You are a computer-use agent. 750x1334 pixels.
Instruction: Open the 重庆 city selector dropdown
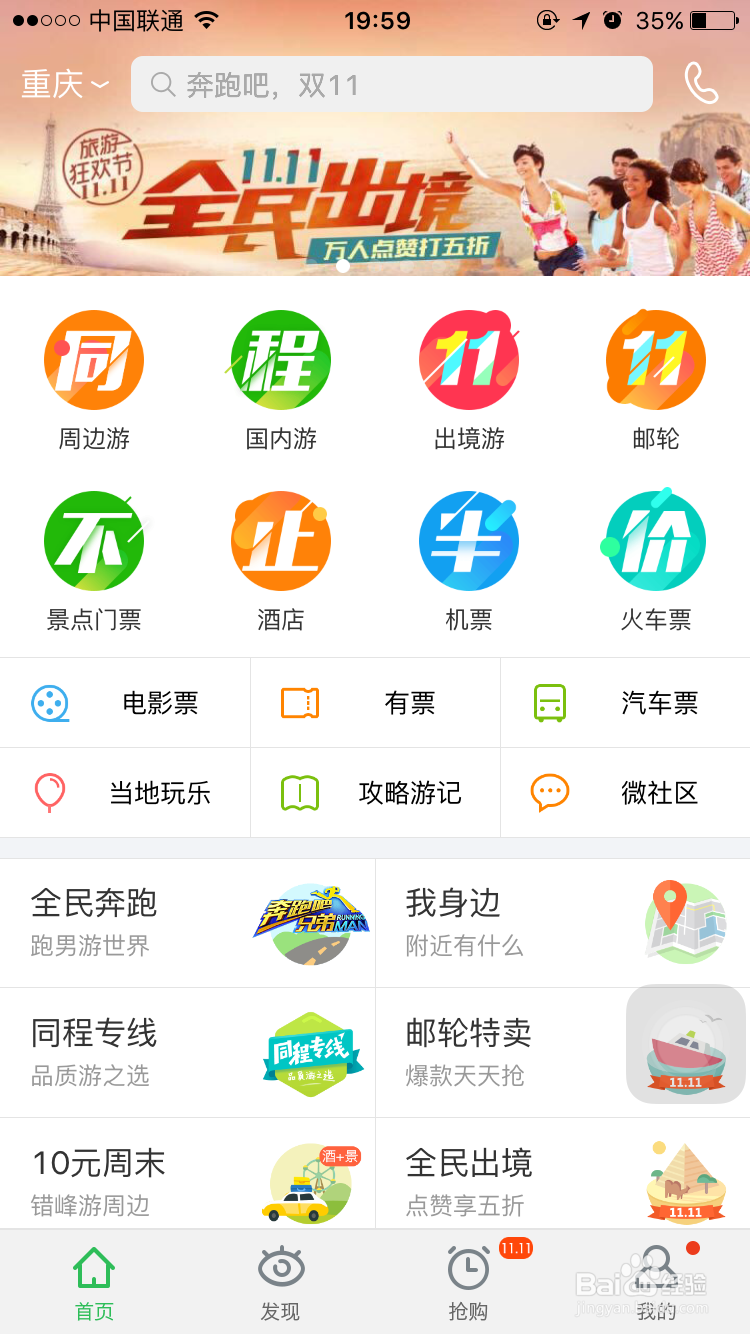[64, 85]
